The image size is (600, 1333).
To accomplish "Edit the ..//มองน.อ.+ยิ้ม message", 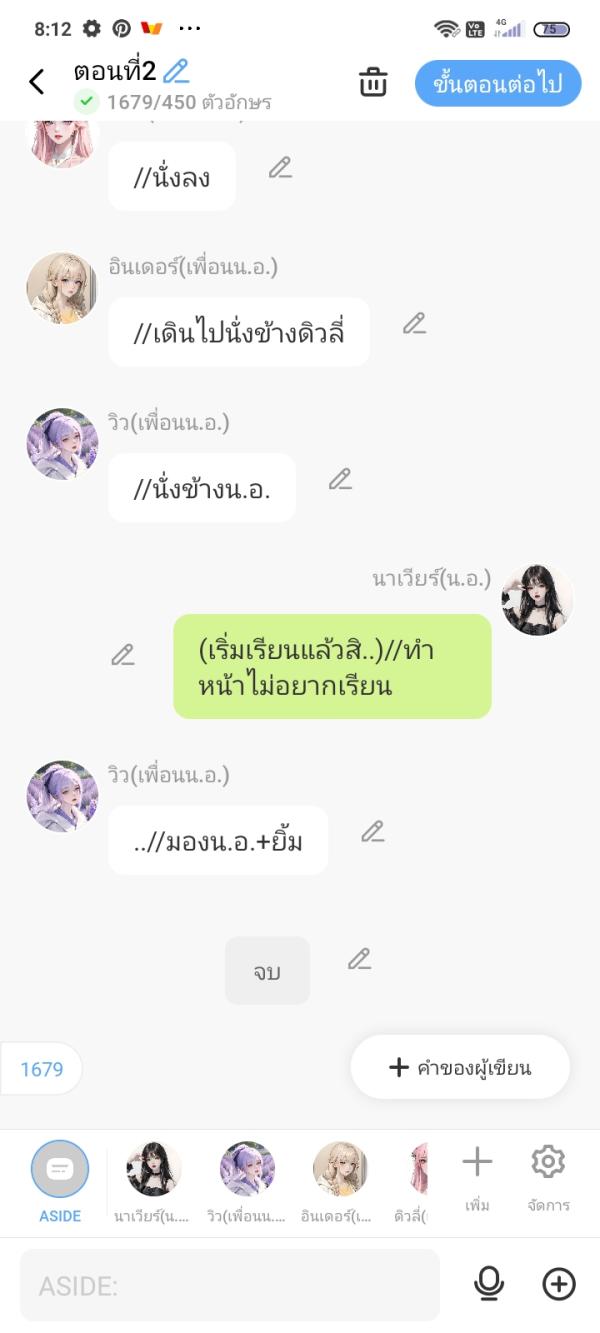I will click(x=372, y=831).
